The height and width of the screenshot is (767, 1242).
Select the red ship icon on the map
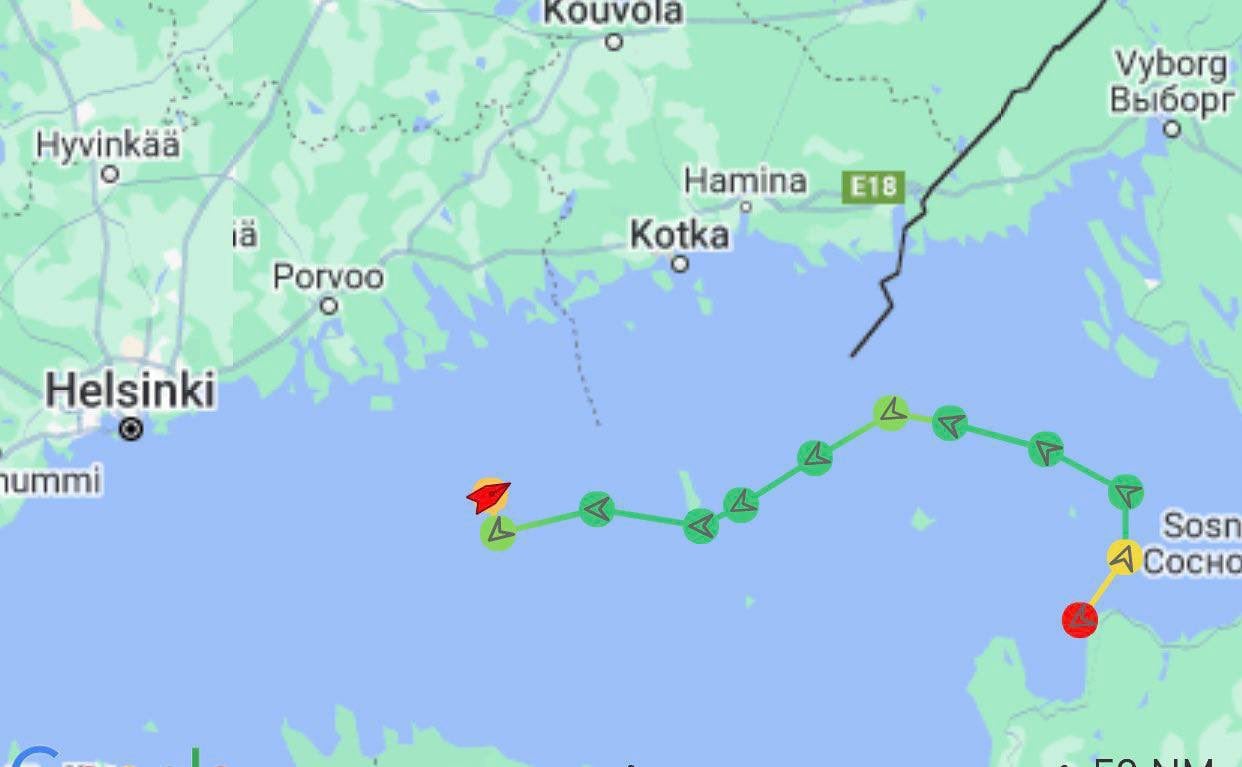click(x=489, y=496)
